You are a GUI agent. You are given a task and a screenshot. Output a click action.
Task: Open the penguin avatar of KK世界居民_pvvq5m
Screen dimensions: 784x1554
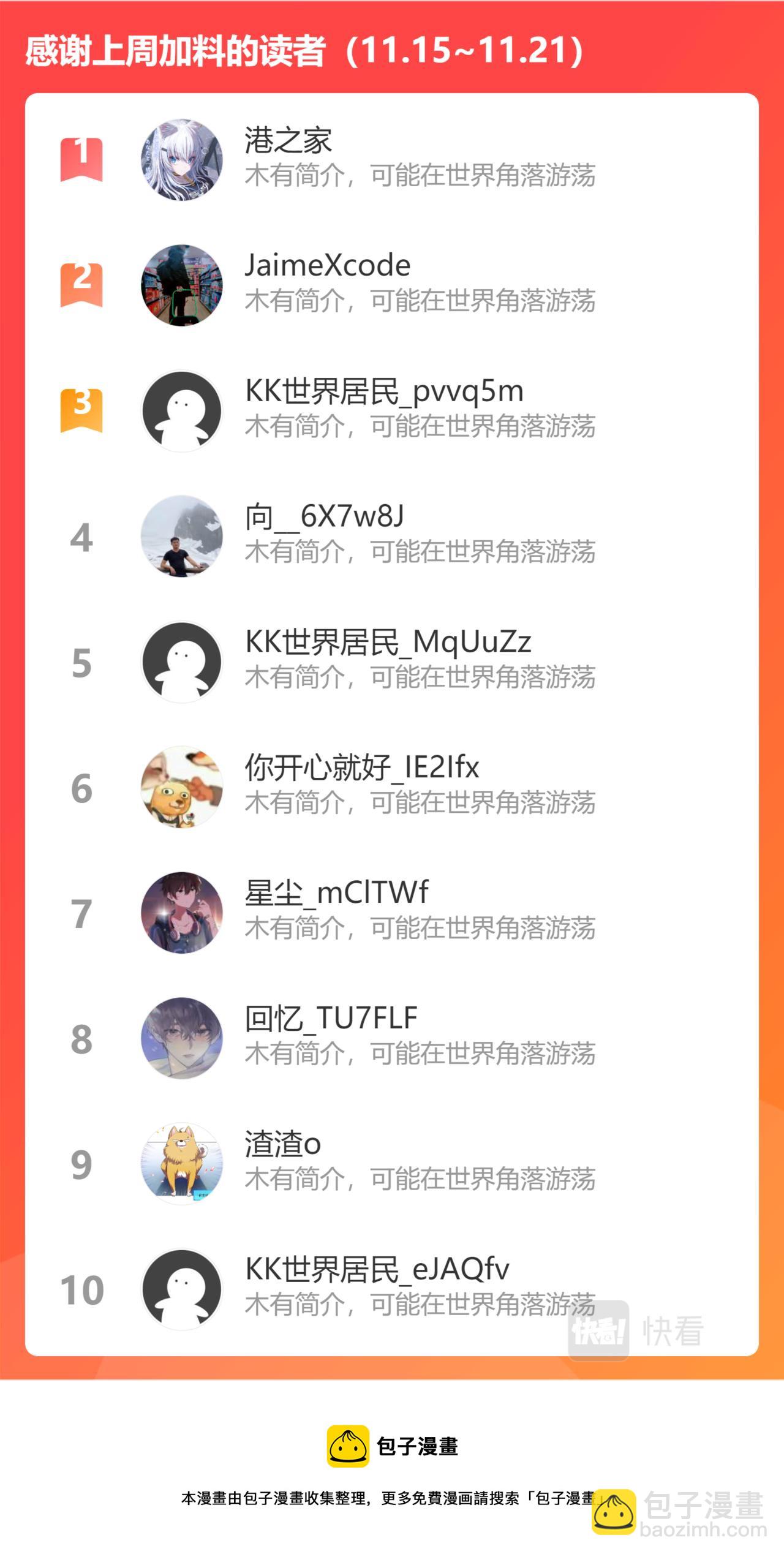click(x=183, y=409)
